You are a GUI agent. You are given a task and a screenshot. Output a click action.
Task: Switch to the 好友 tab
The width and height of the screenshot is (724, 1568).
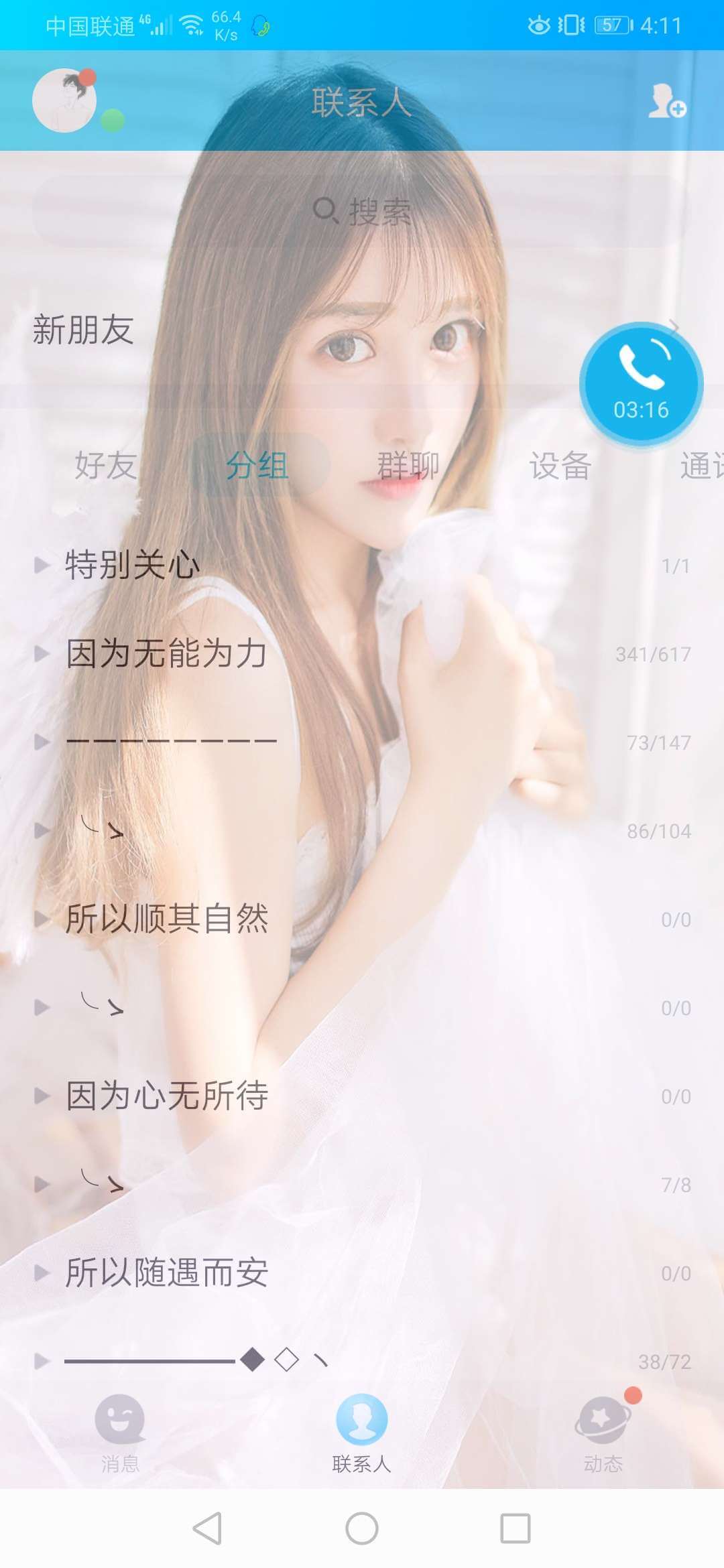106,465
